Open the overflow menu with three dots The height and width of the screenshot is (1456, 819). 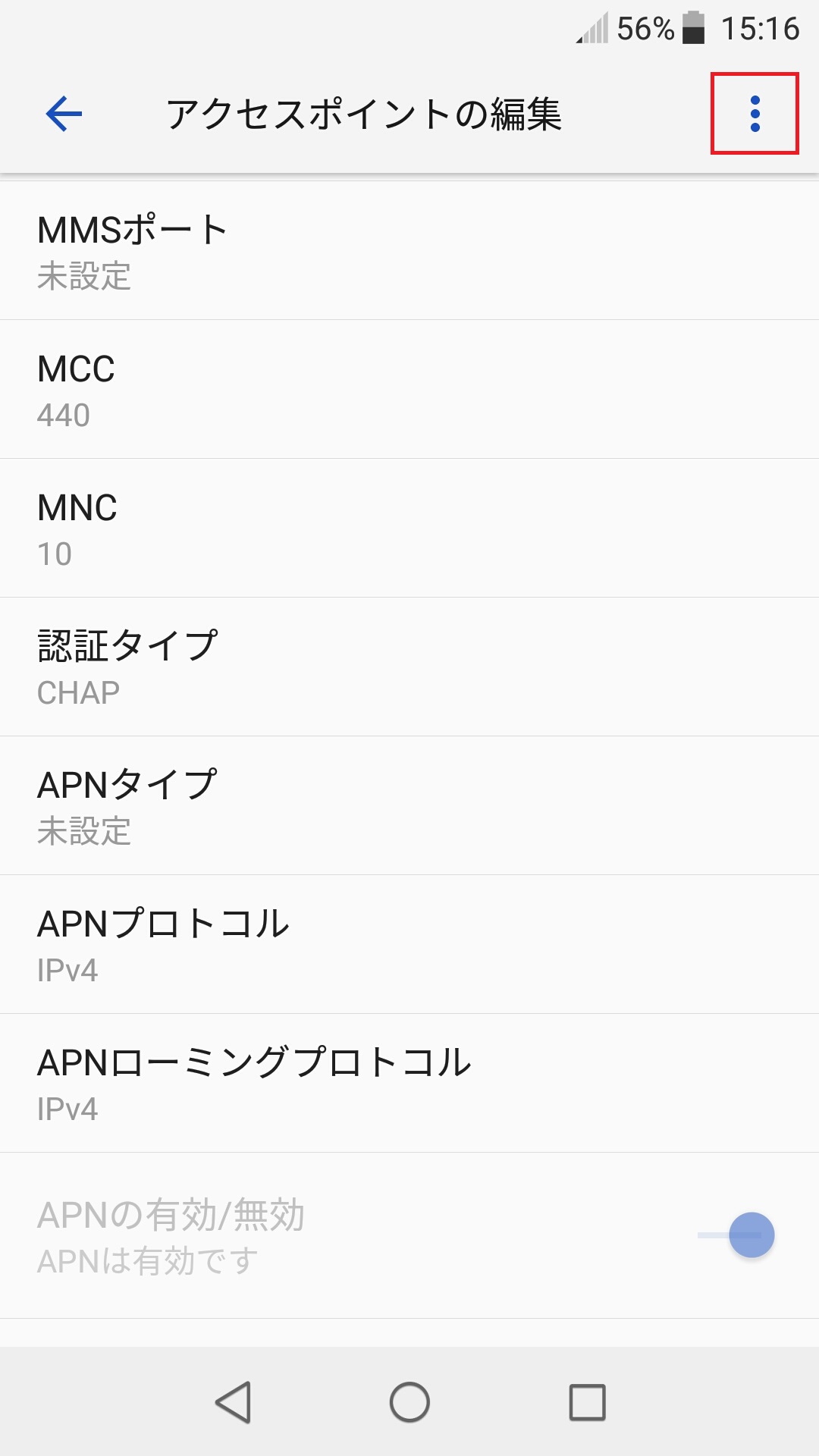pos(755,114)
